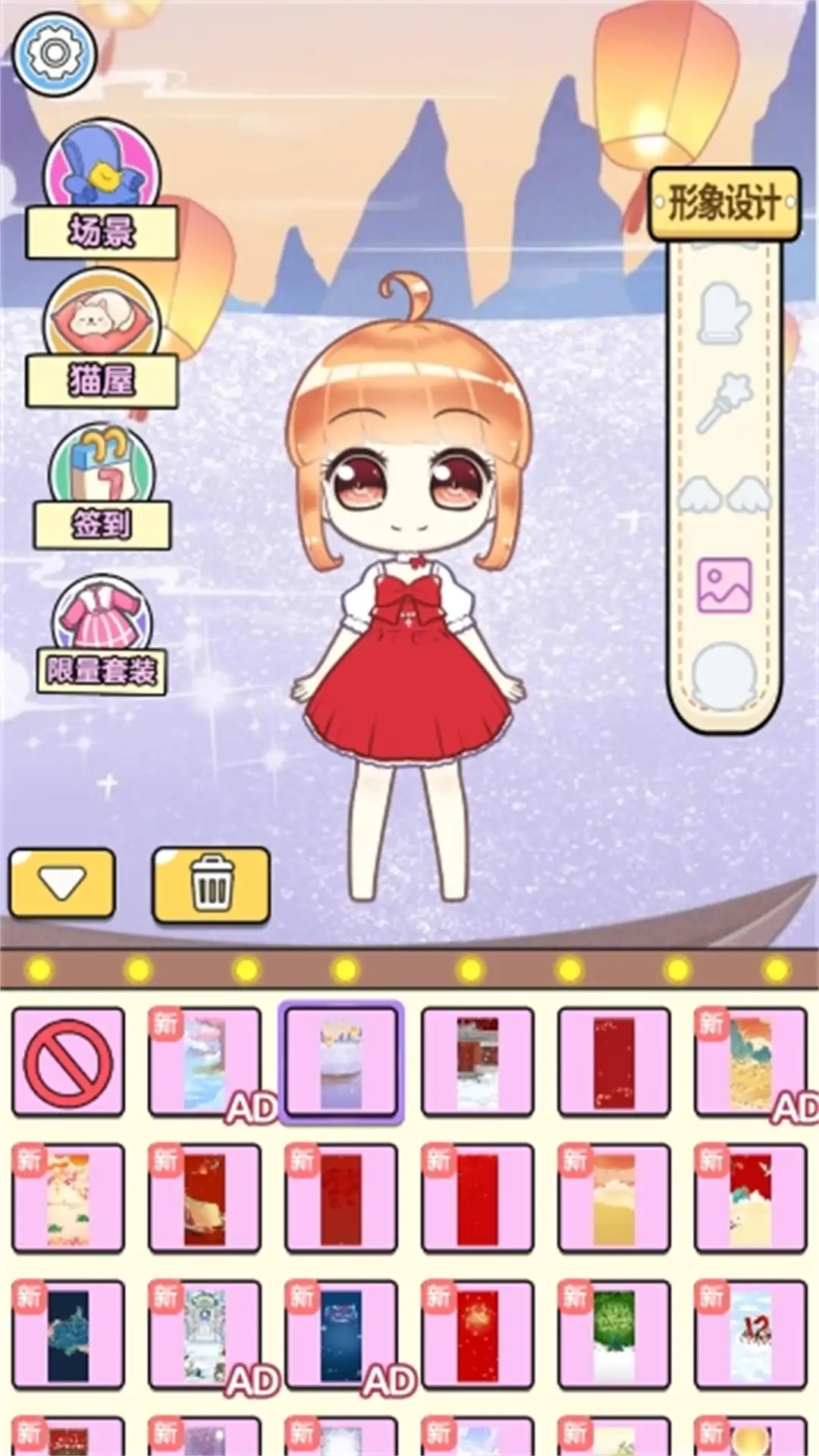Choose the number 12 winter background

pos(750,1335)
